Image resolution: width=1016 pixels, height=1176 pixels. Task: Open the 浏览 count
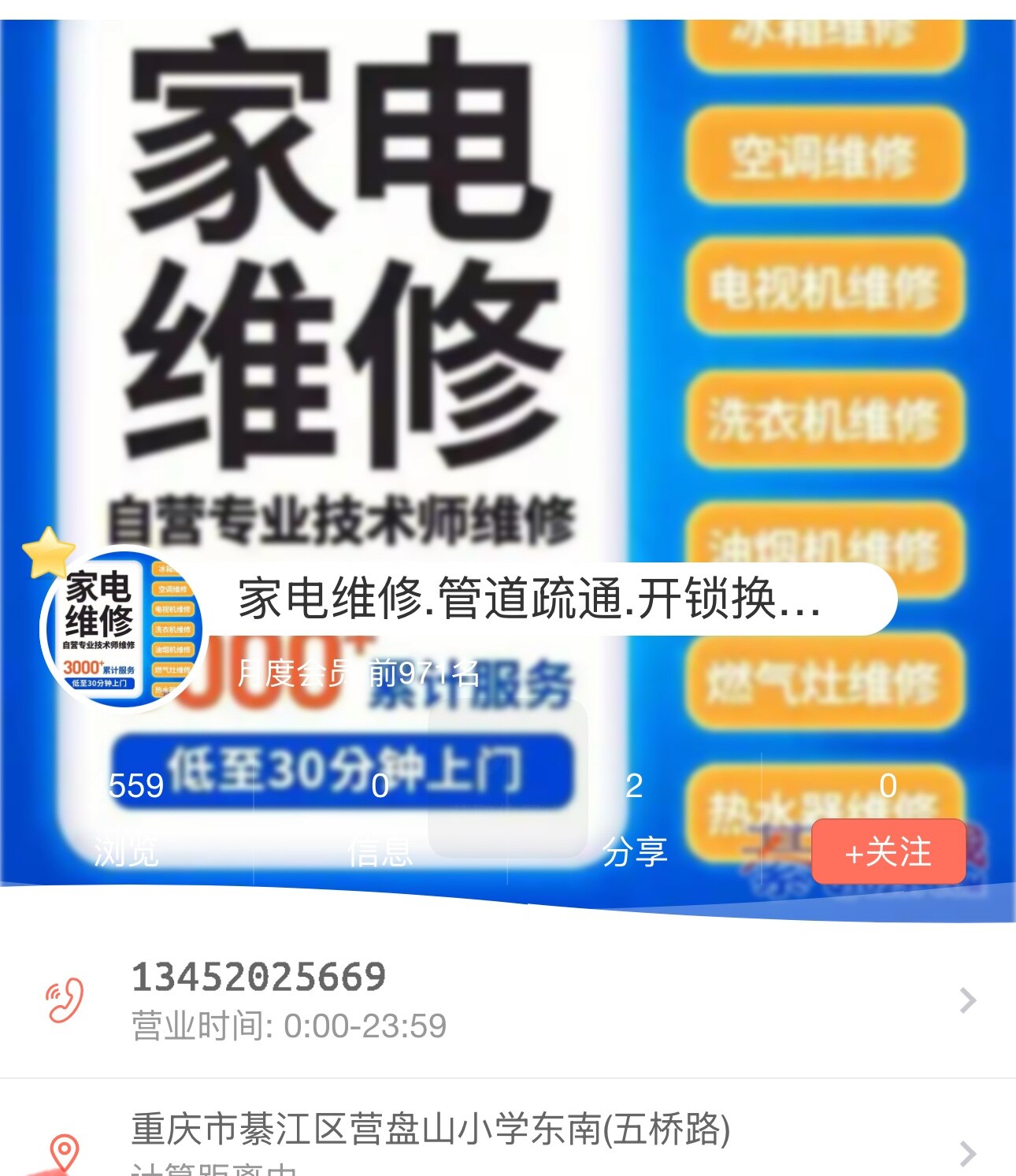point(127,819)
